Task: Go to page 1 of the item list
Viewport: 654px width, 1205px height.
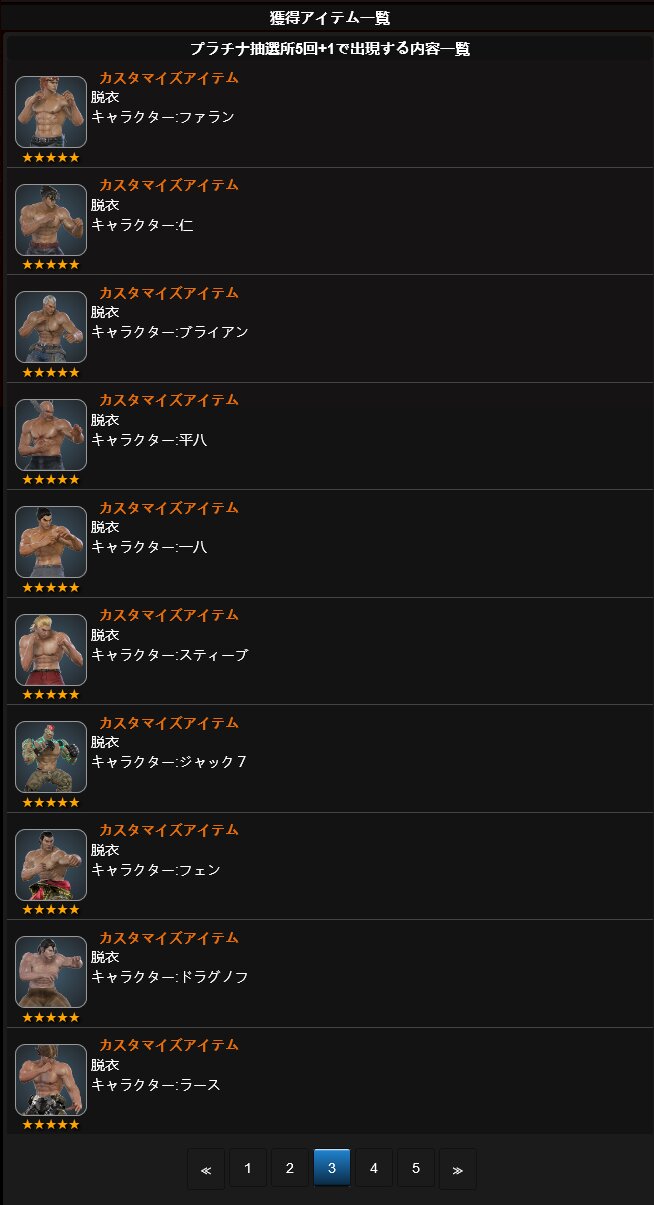Action: (248, 1168)
